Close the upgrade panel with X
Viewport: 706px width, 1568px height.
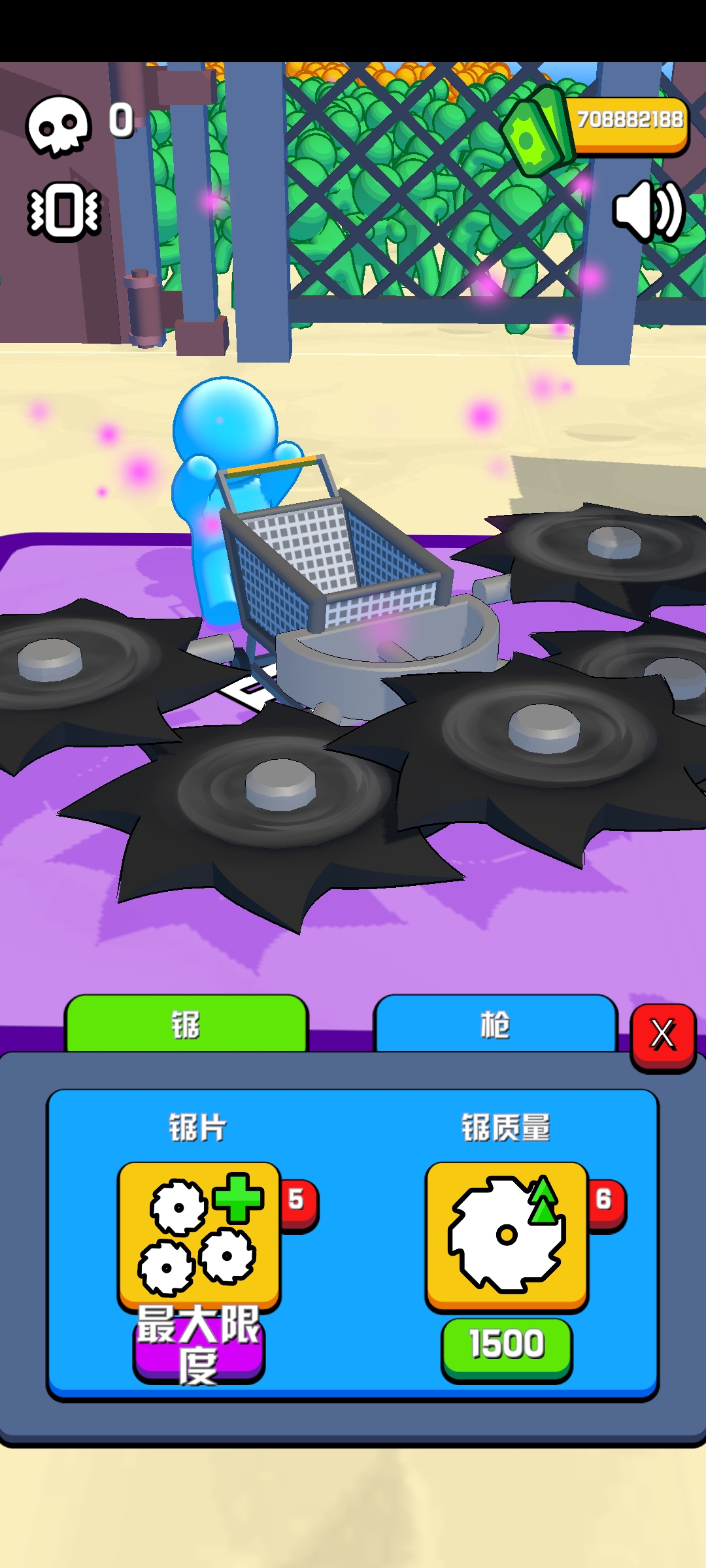(663, 1036)
